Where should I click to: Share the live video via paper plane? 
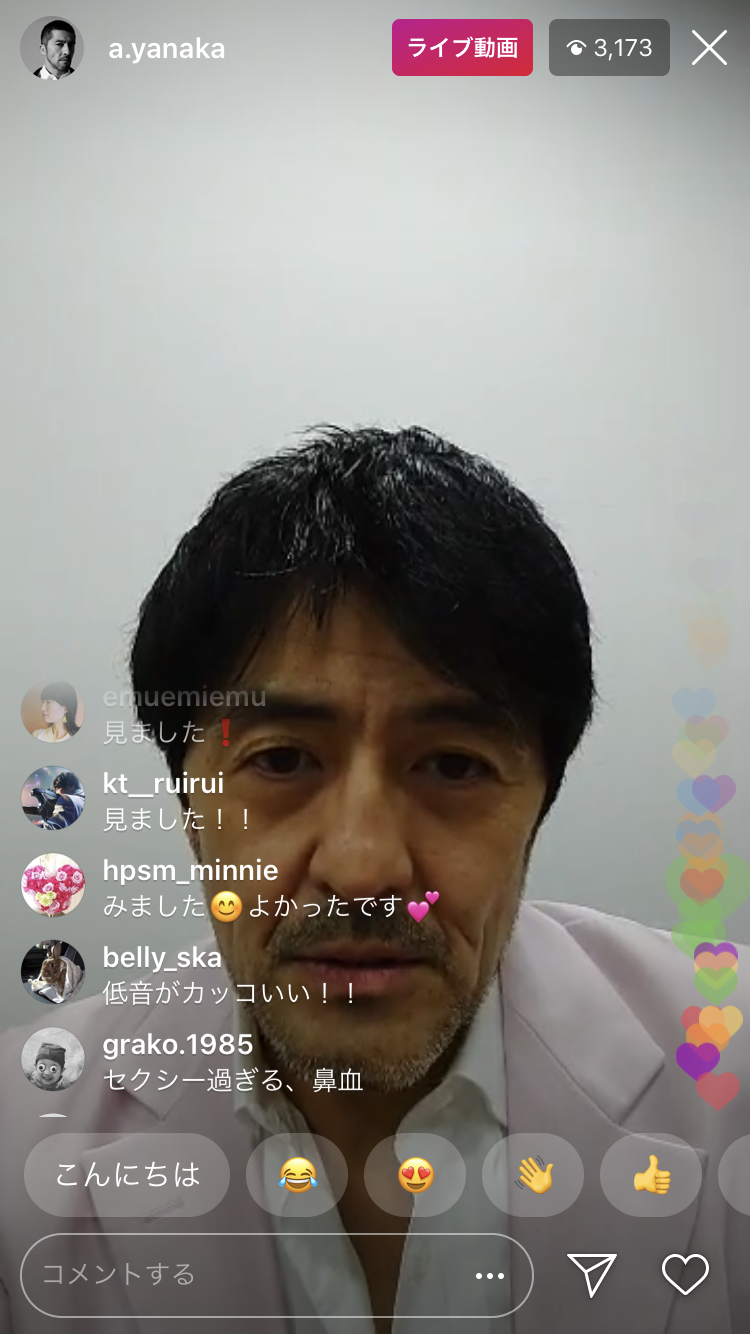point(591,1274)
